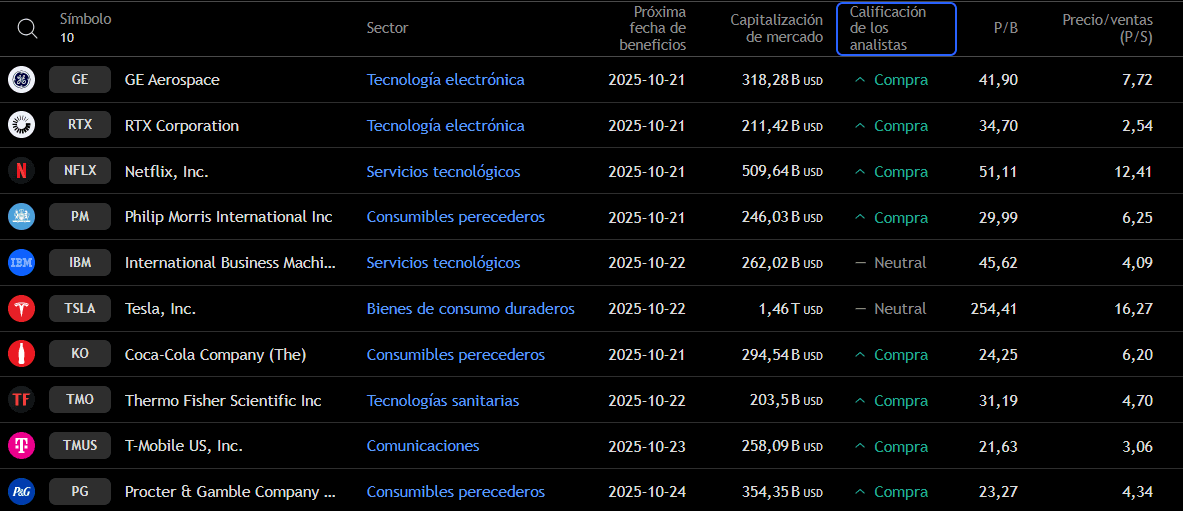Sort by Capitalización de mercado column

(776, 28)
